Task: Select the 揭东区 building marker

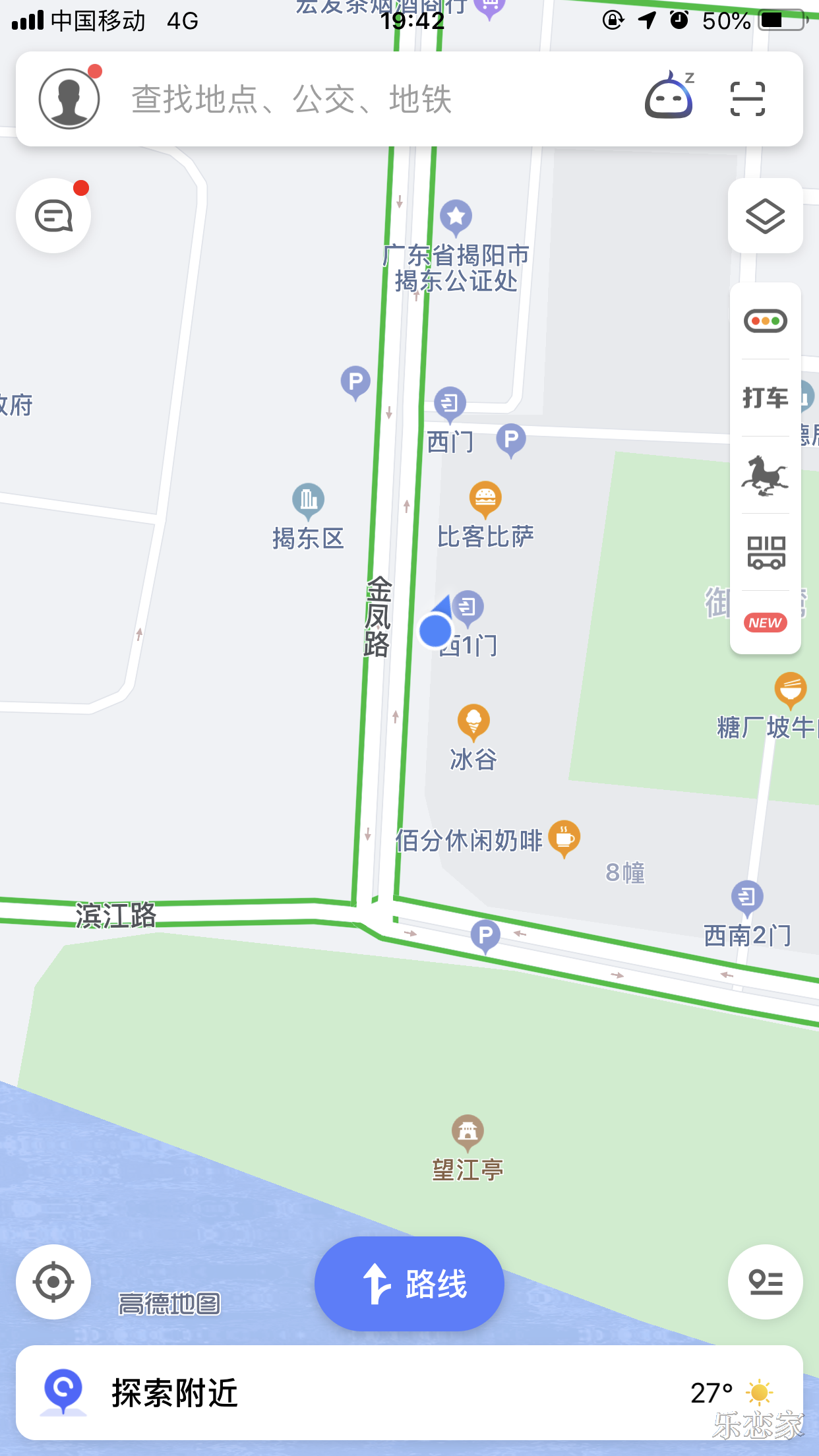Action: coord(308,500)
